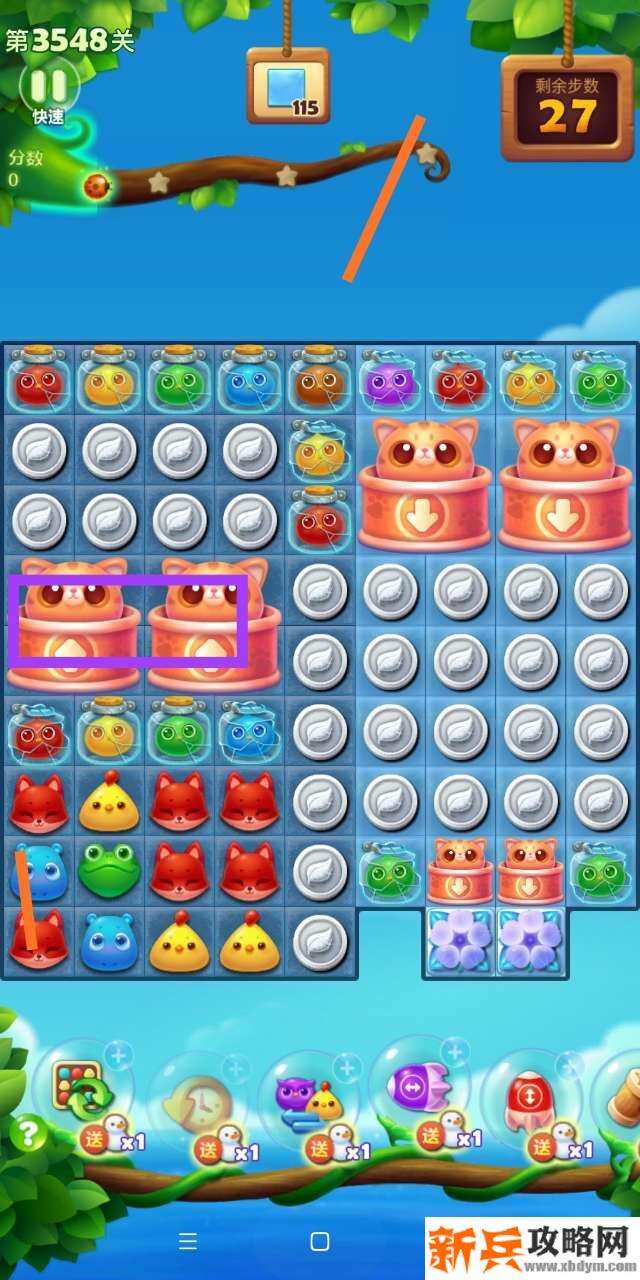Screen dimensions: 640x1280
Task: Open the system recent apps menu
Action: tap(187, 1241)
